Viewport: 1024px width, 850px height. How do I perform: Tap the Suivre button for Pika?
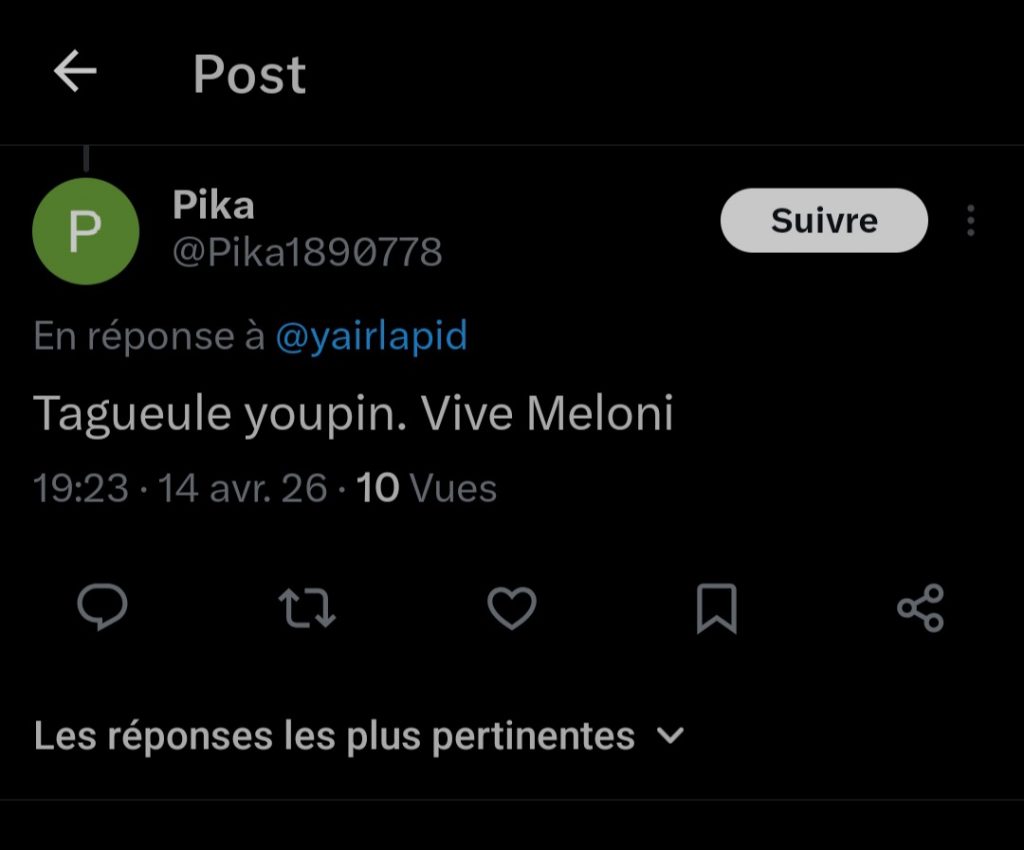click(x=824, y=220)
